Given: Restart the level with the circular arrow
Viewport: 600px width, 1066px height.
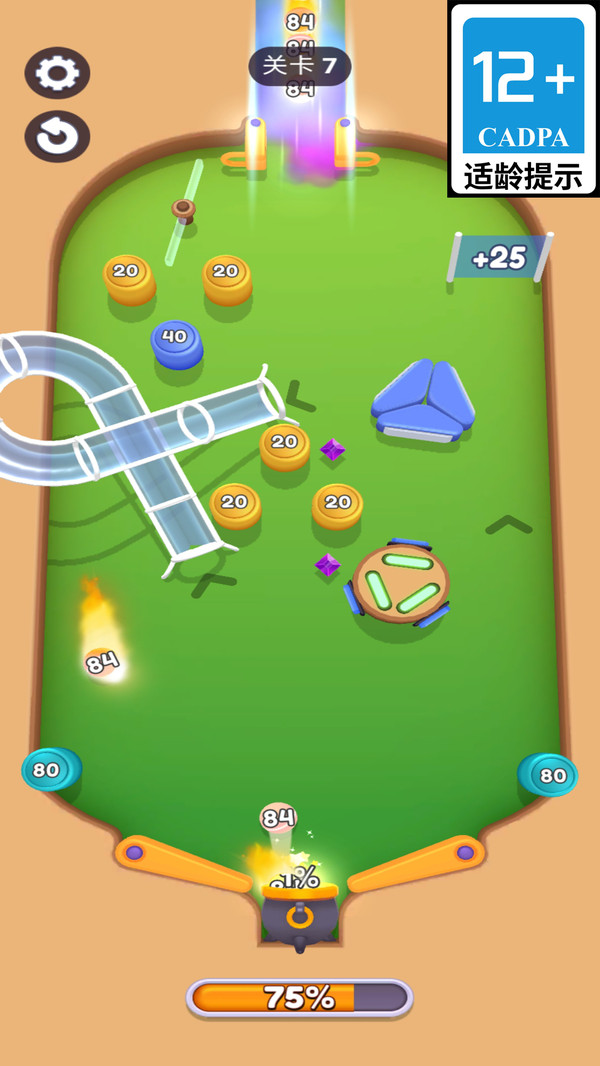Looking at the screenshot, I should [57, 137].
